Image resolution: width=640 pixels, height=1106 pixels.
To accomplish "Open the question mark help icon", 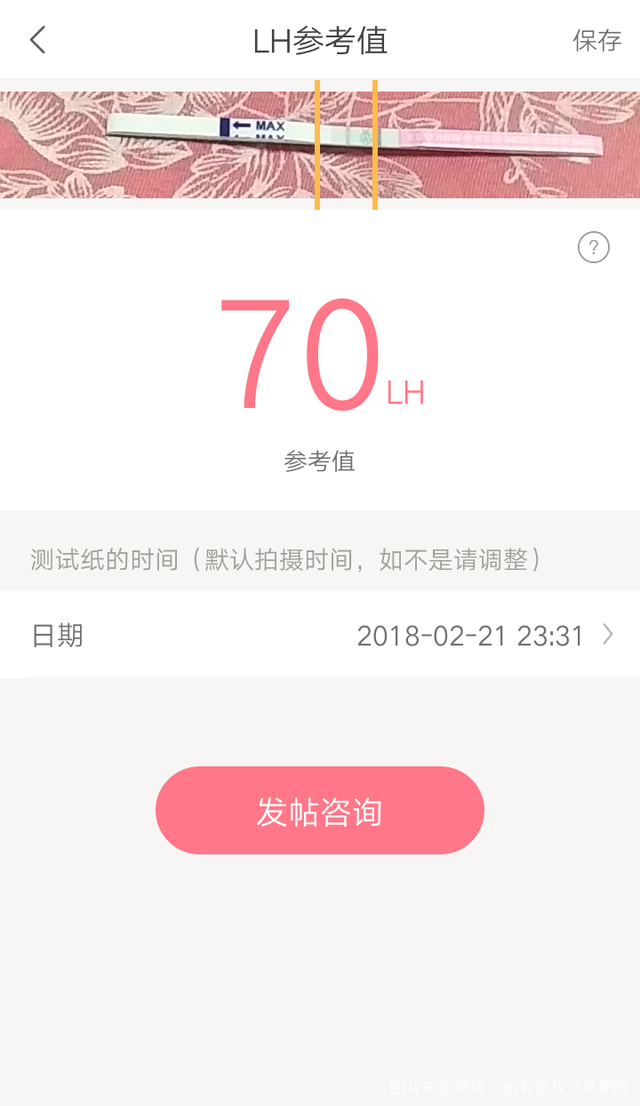I will (x=593, y=247).
